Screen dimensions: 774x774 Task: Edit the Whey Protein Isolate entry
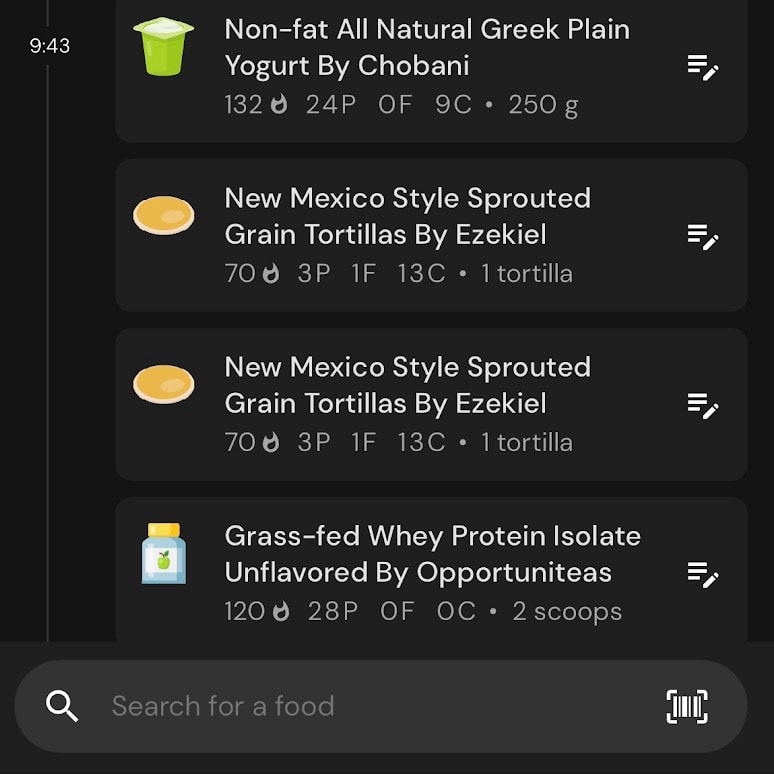point(703,575)
